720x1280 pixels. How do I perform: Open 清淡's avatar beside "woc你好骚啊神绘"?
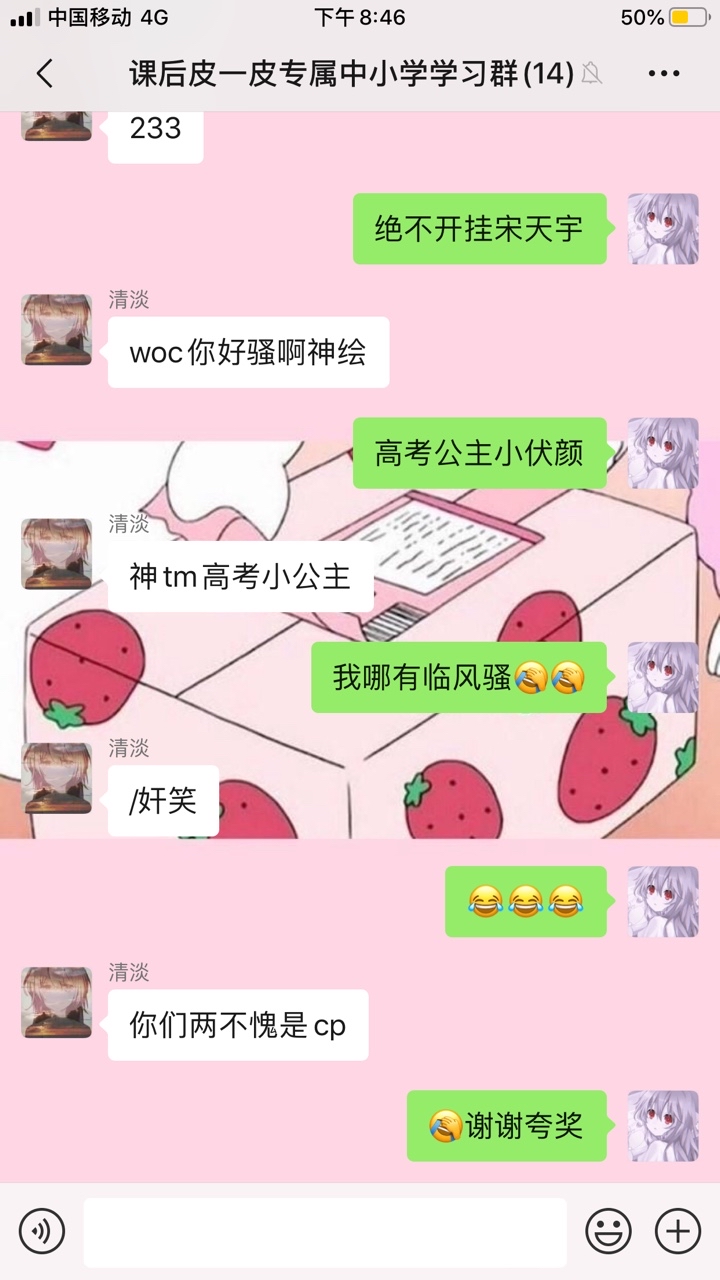pos(57,329)
